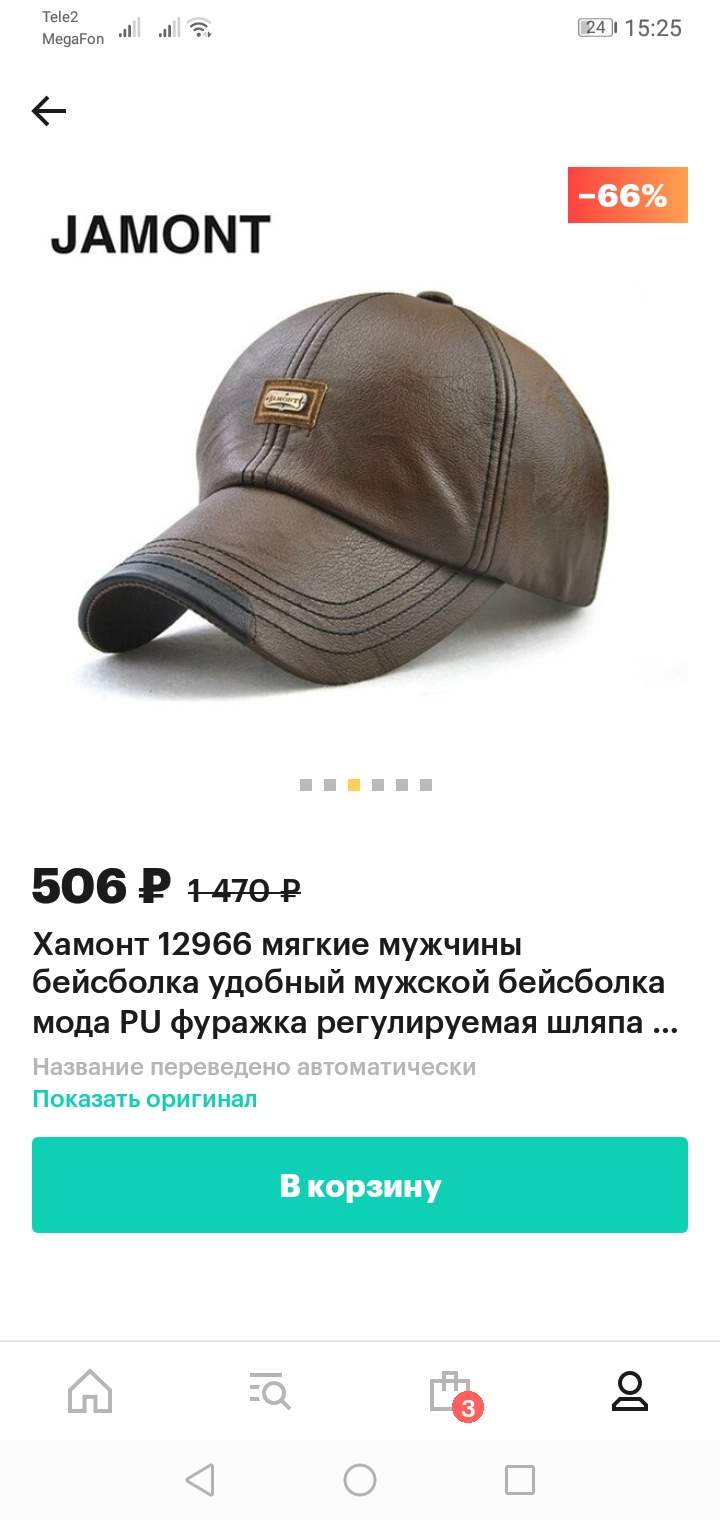Open the cart tab with 3 items
The image size is (720, 1520).
tap(452, 1393)
